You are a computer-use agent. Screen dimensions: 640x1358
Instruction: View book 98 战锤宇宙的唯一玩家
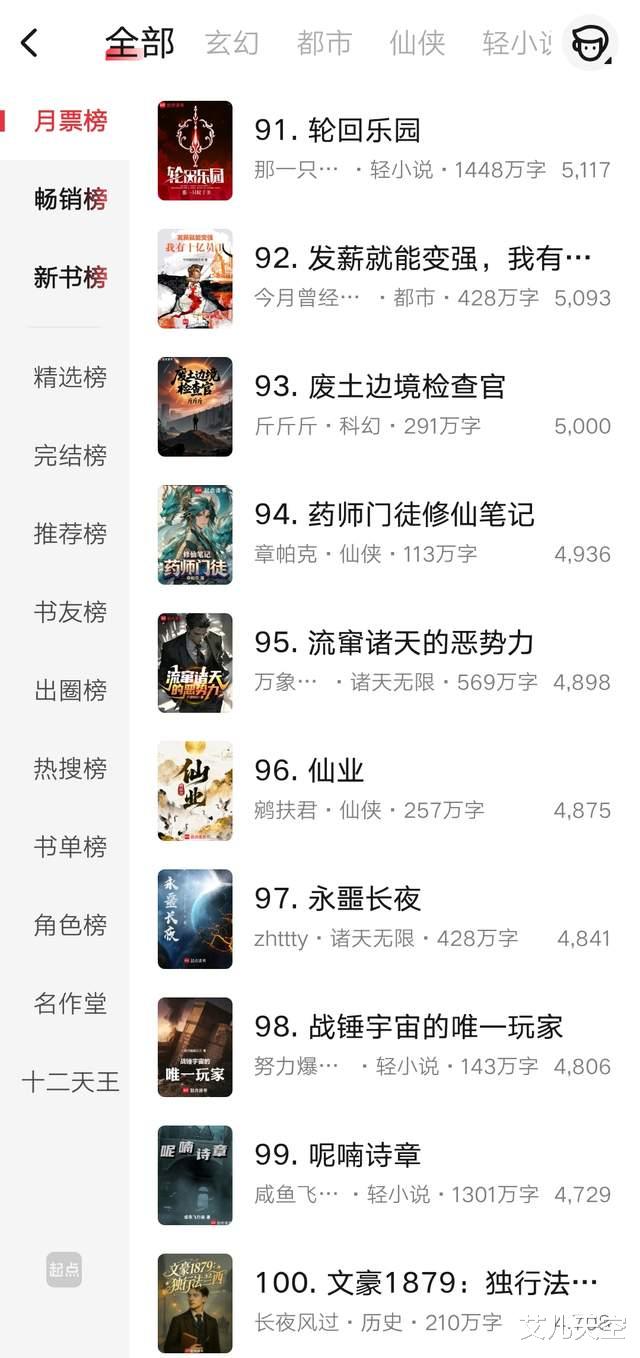point(408,1027)
